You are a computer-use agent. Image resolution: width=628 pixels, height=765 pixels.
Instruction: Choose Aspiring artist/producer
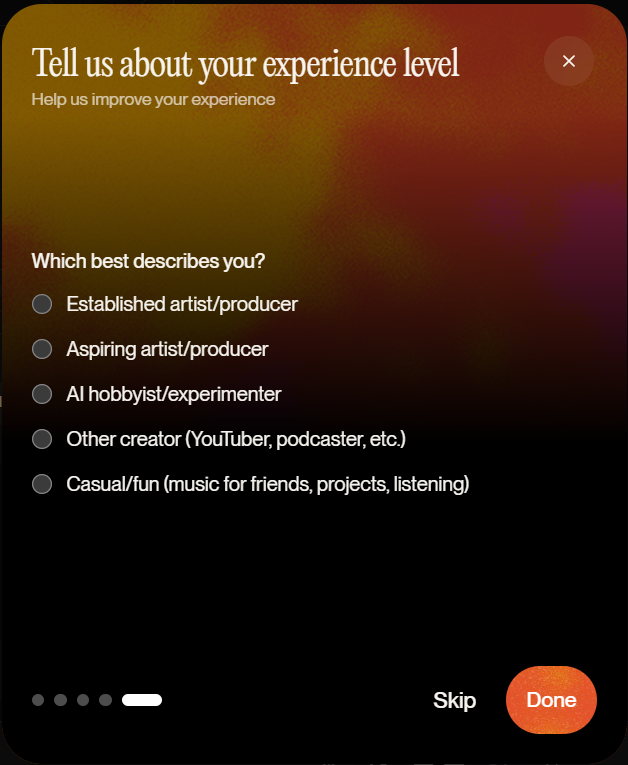[x=42, y=349]
